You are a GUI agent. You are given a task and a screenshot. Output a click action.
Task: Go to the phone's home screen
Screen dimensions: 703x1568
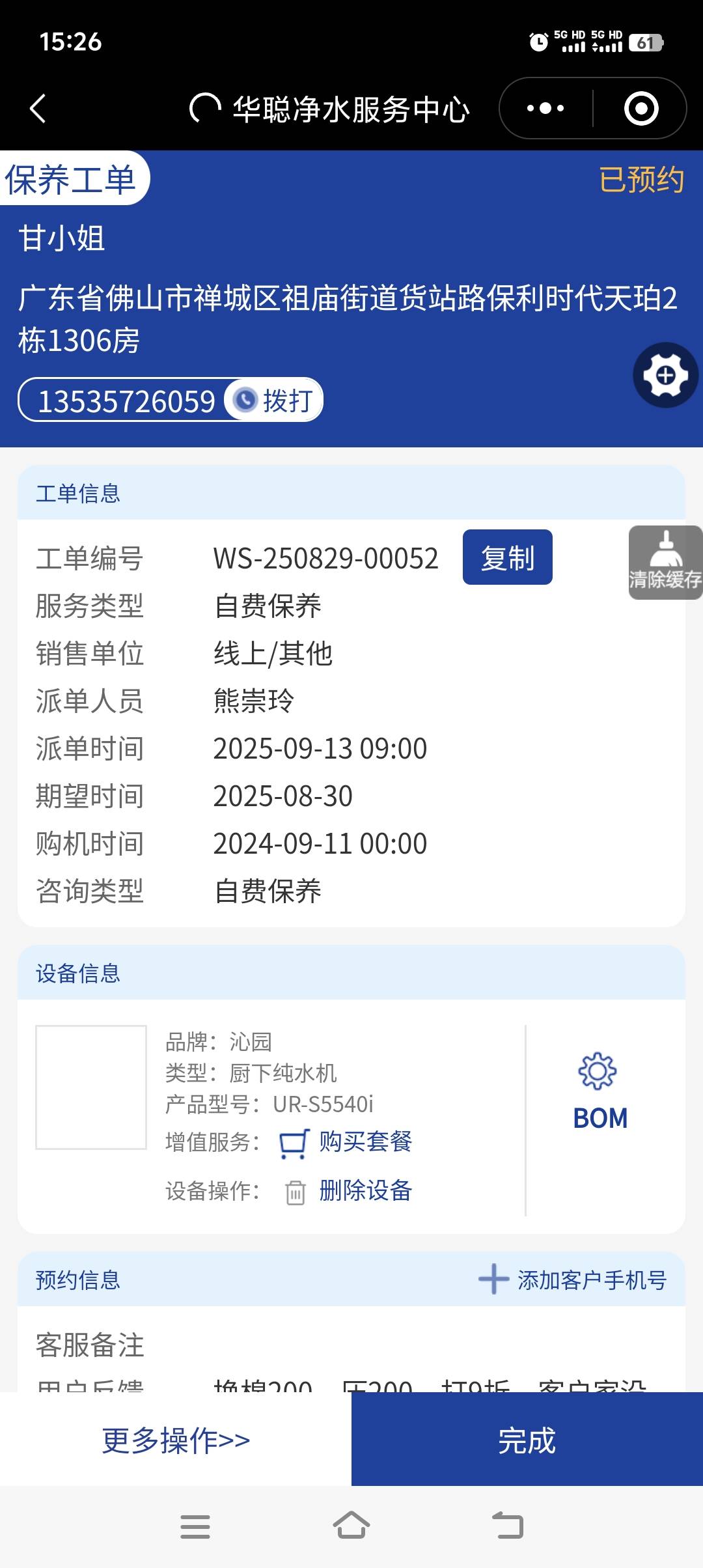(x=351, y=1526)
